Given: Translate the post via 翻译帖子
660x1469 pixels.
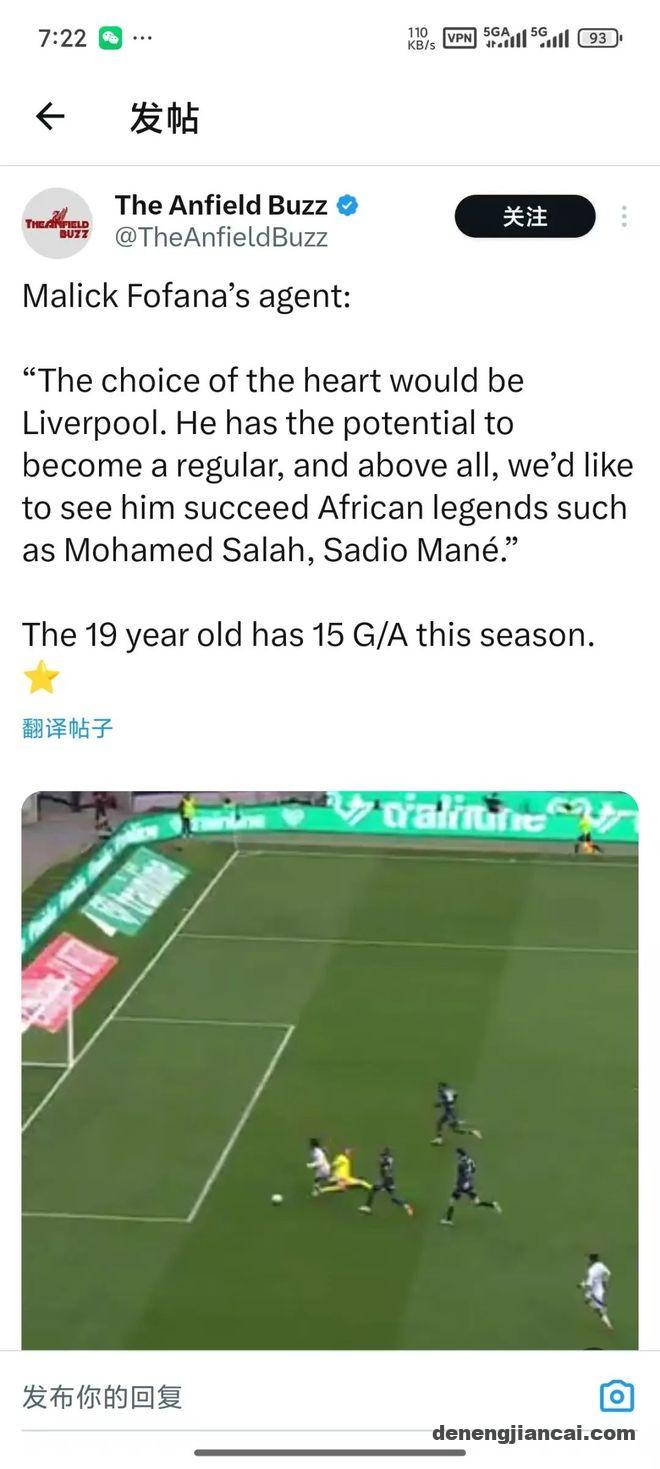Looking at the screenshot, I should pyautogui.click(x=68, y=728).
